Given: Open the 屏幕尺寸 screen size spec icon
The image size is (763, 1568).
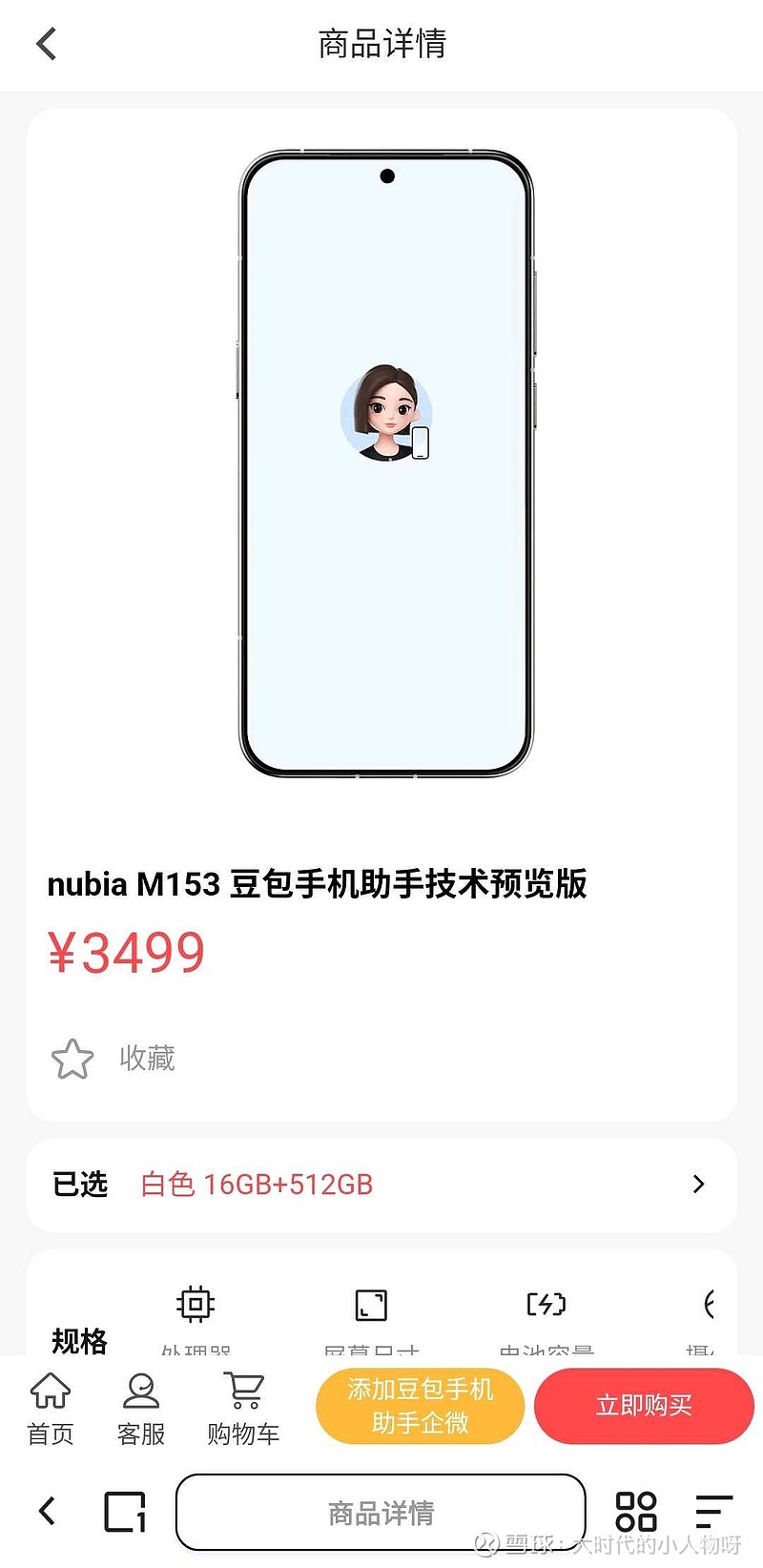Looking at the screenshot, I should point(370,1304).
